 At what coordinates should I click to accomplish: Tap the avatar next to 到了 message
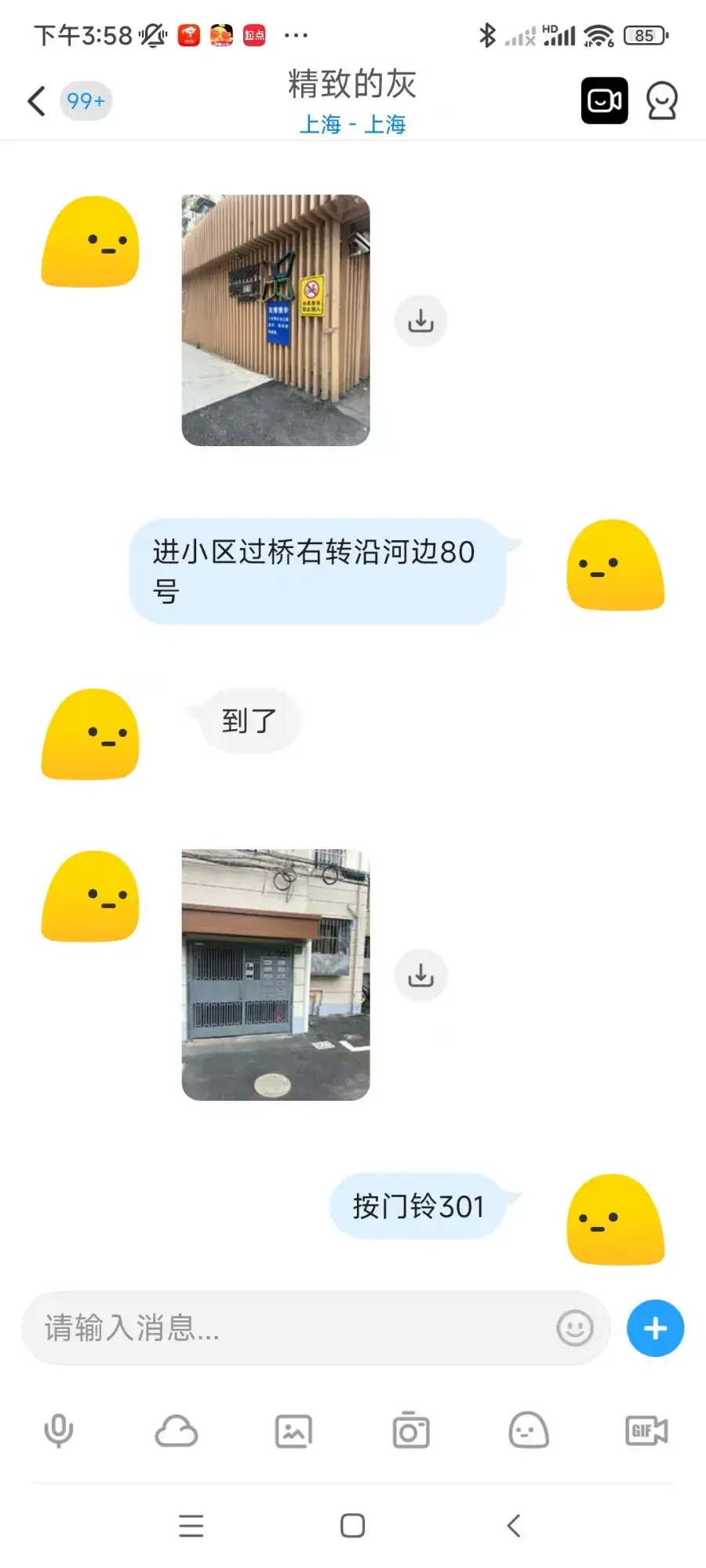(x=90, y=735)
